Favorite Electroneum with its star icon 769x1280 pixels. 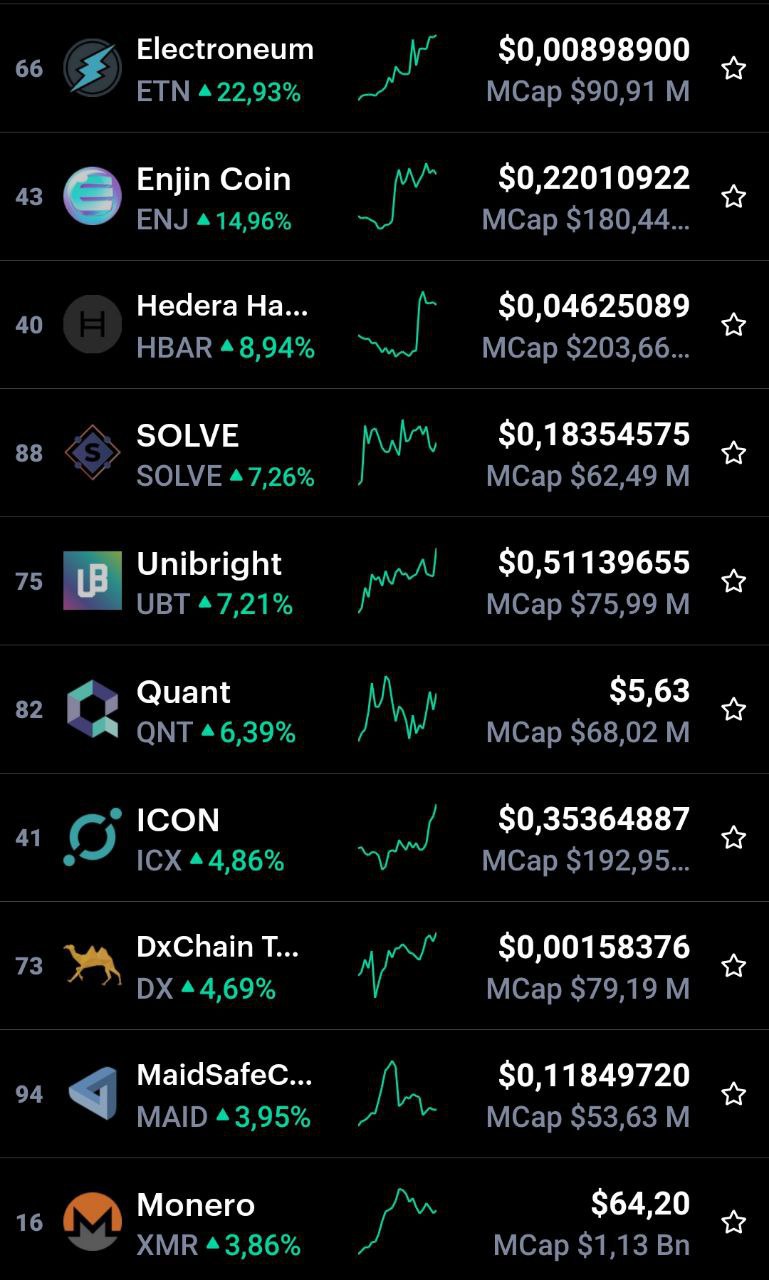pos(734,68)
